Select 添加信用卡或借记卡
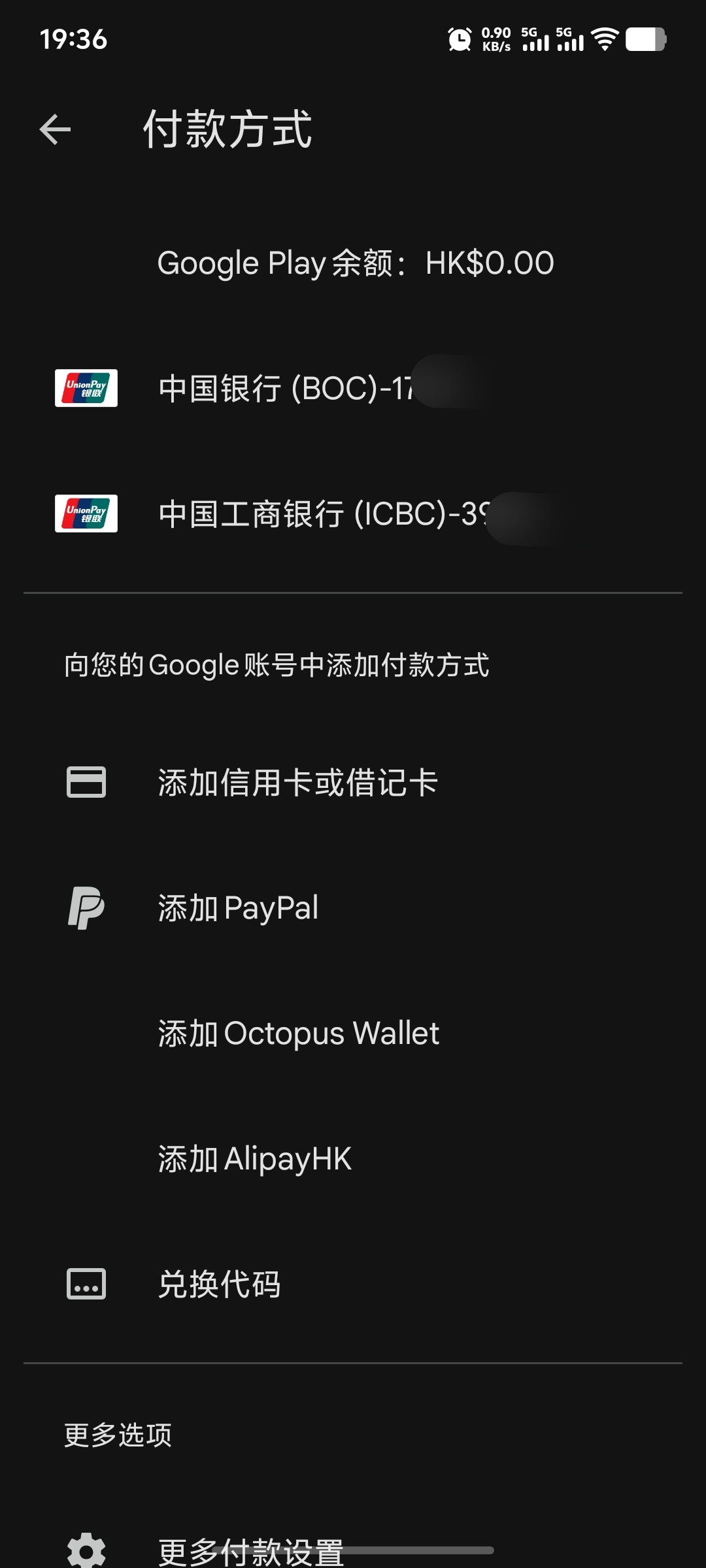 click(353, 782)
